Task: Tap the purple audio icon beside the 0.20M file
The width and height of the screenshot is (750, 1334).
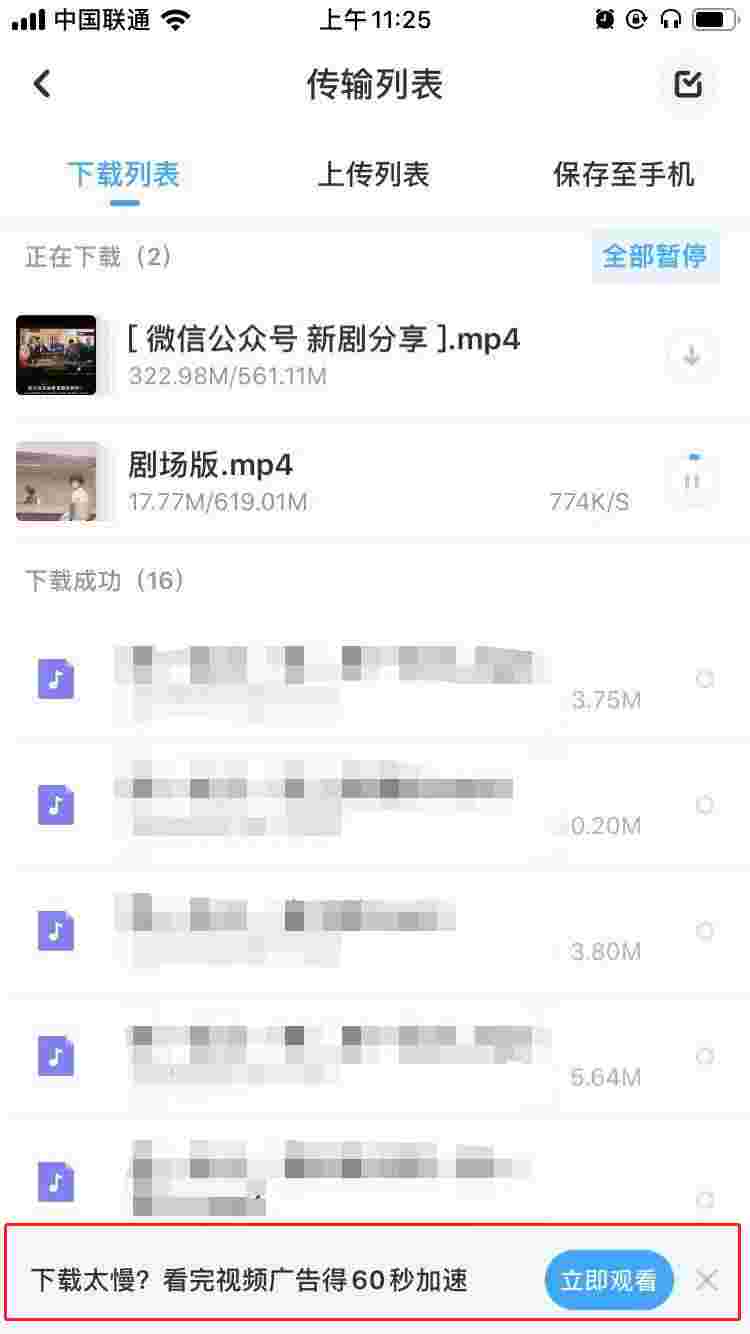Action: 55,805
